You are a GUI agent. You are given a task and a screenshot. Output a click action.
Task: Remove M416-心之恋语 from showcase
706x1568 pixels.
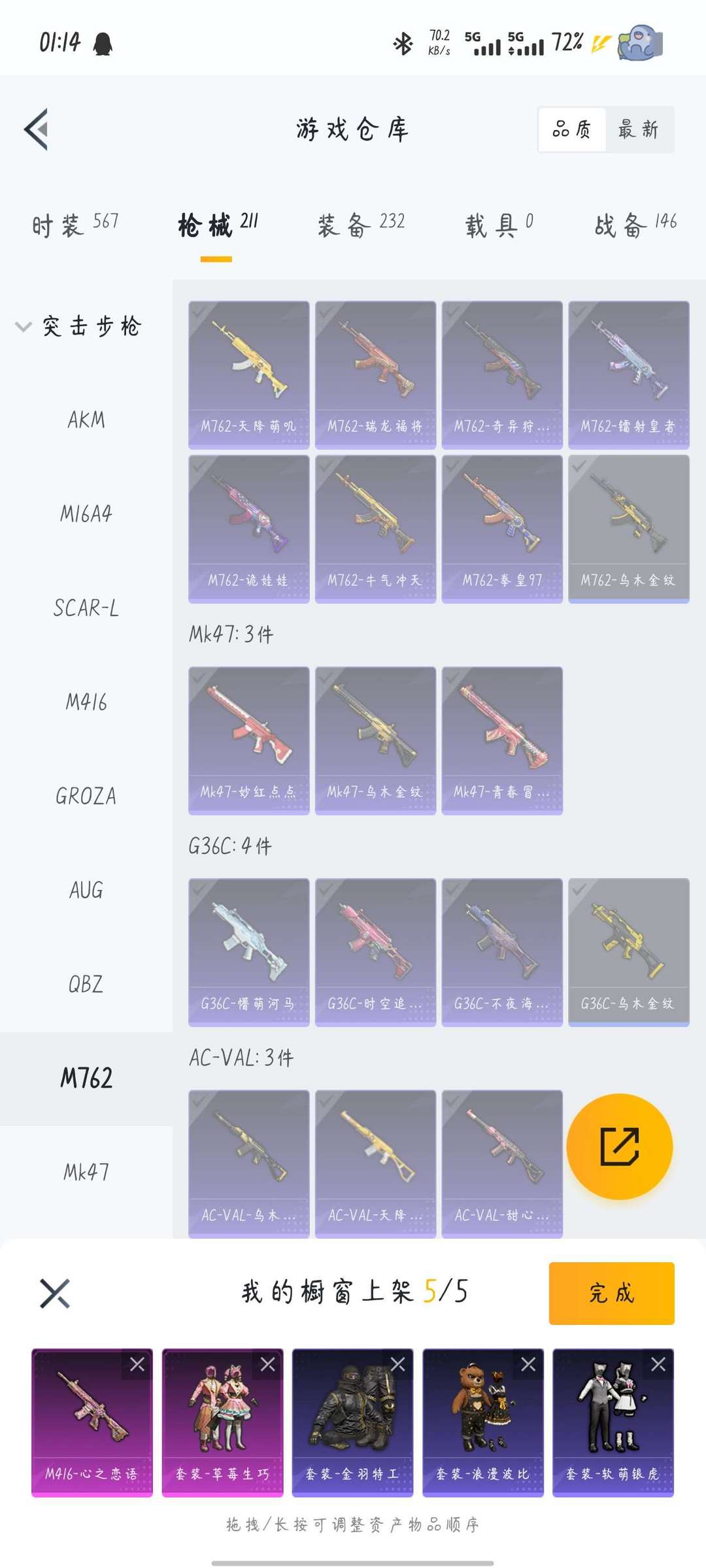[137, 1364]
